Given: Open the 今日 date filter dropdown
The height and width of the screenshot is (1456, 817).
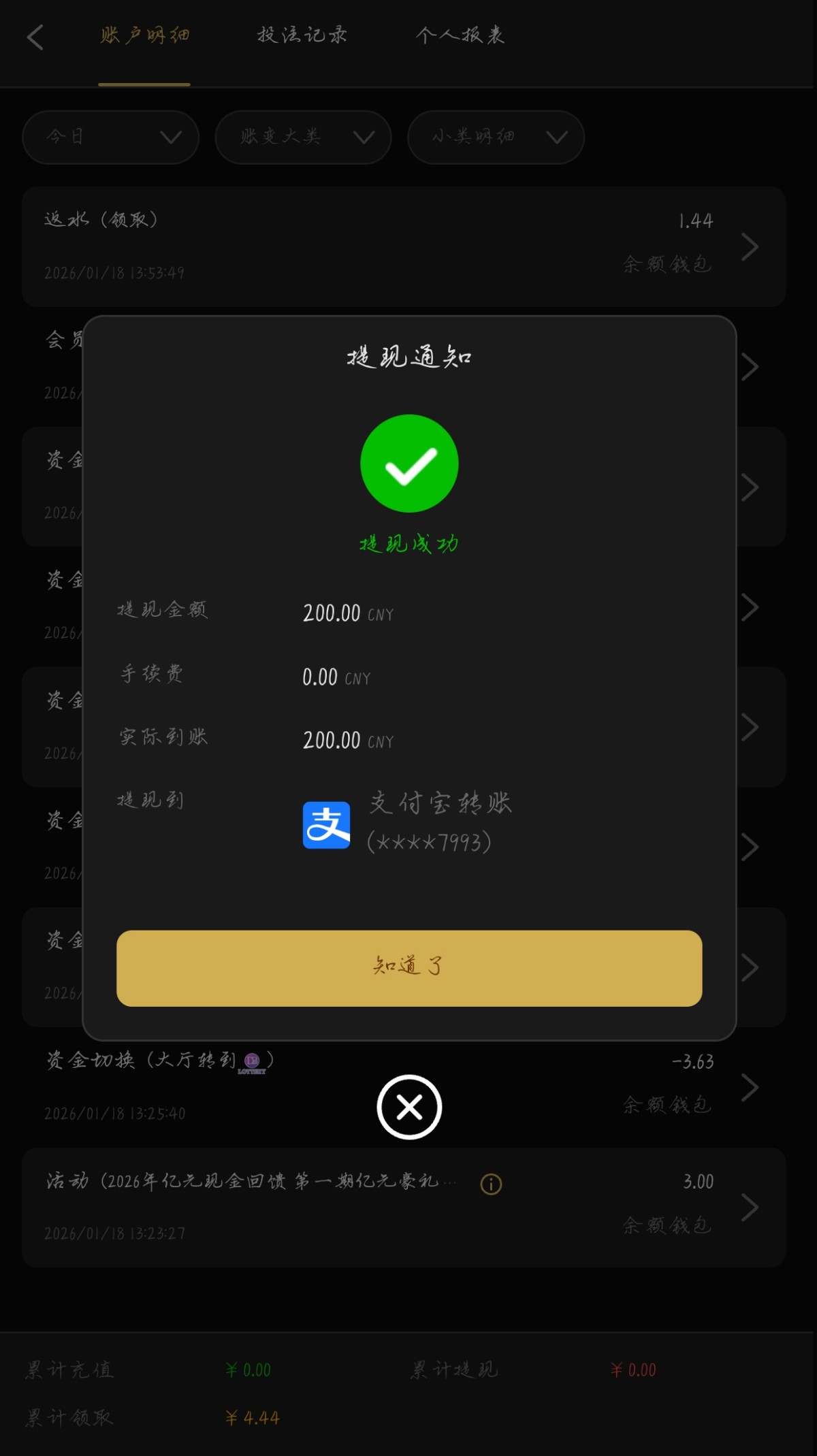Looking at the screenshot, I should [110, 137].
